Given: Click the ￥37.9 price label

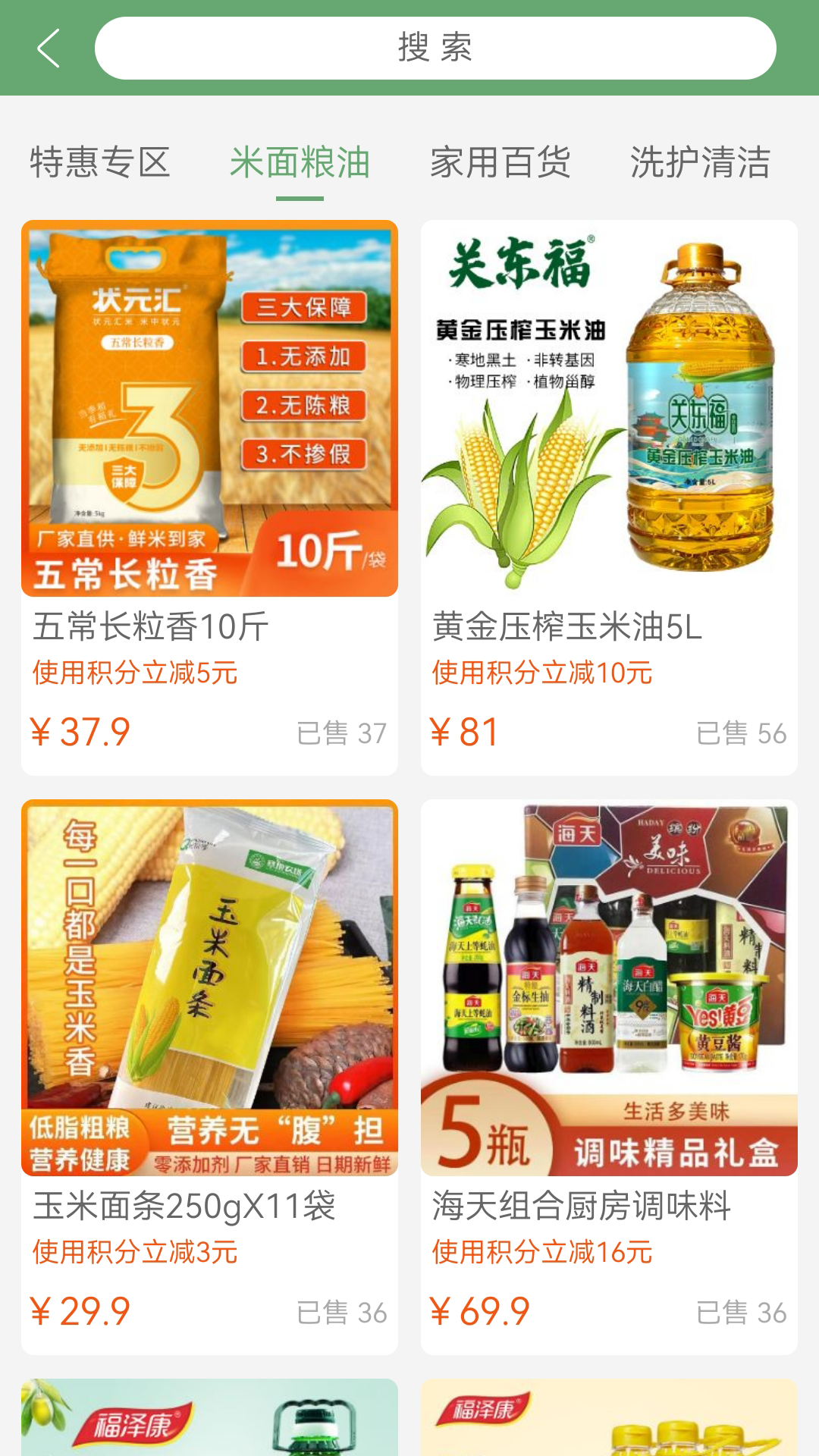Looking at the screenshot, I should coord(83,730).
